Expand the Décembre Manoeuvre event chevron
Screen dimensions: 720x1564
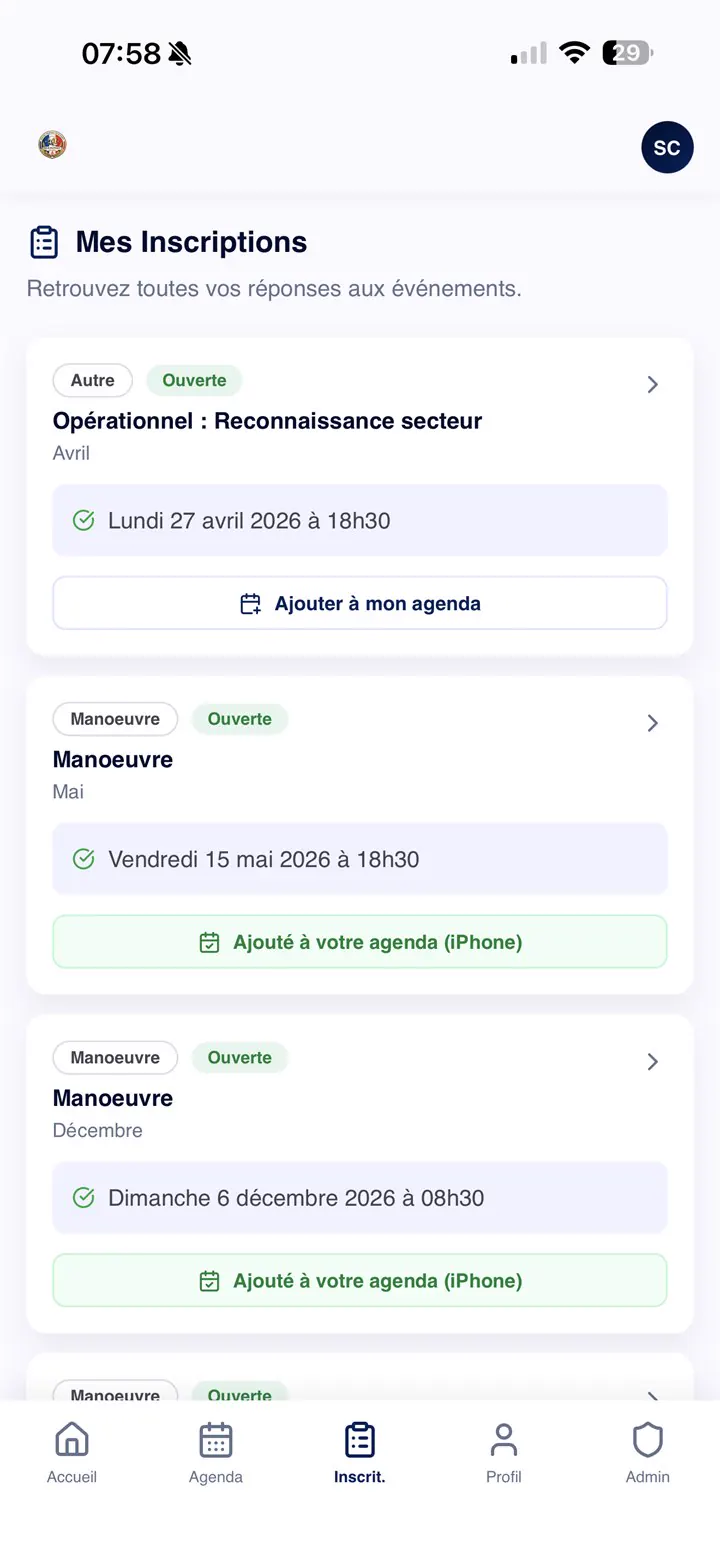(x=652, y=1062)
